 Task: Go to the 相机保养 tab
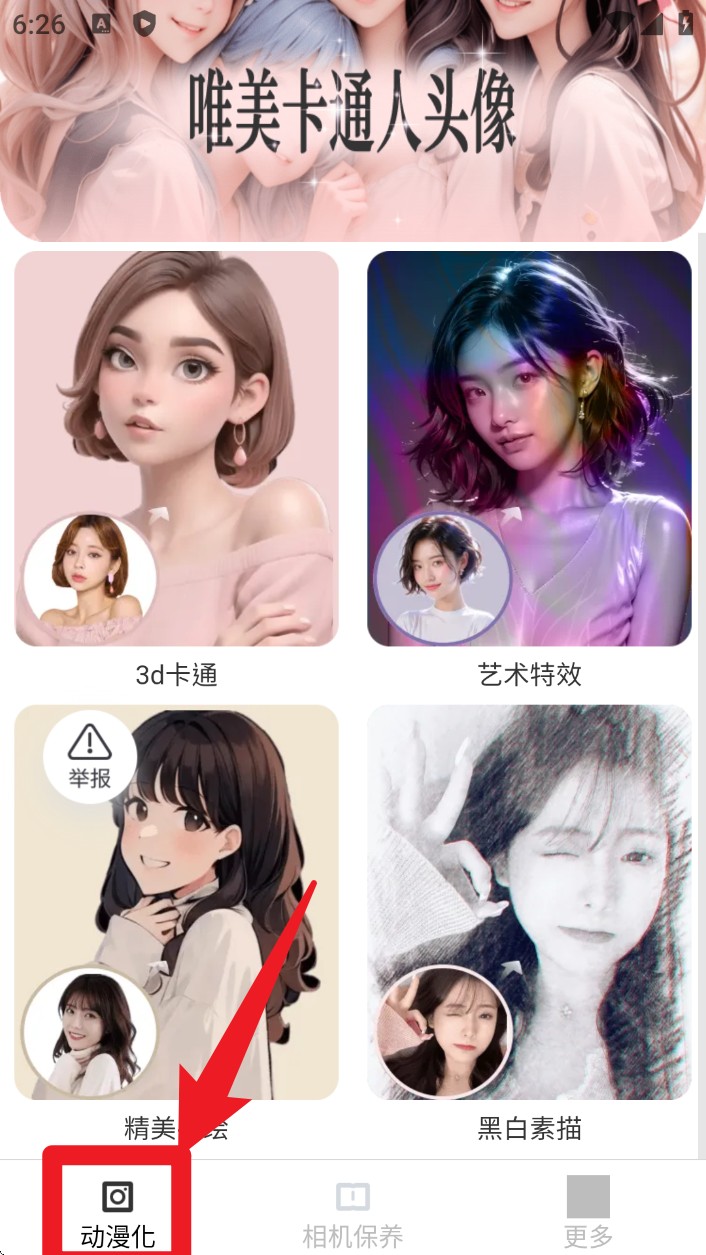(x=353, y=1212)
